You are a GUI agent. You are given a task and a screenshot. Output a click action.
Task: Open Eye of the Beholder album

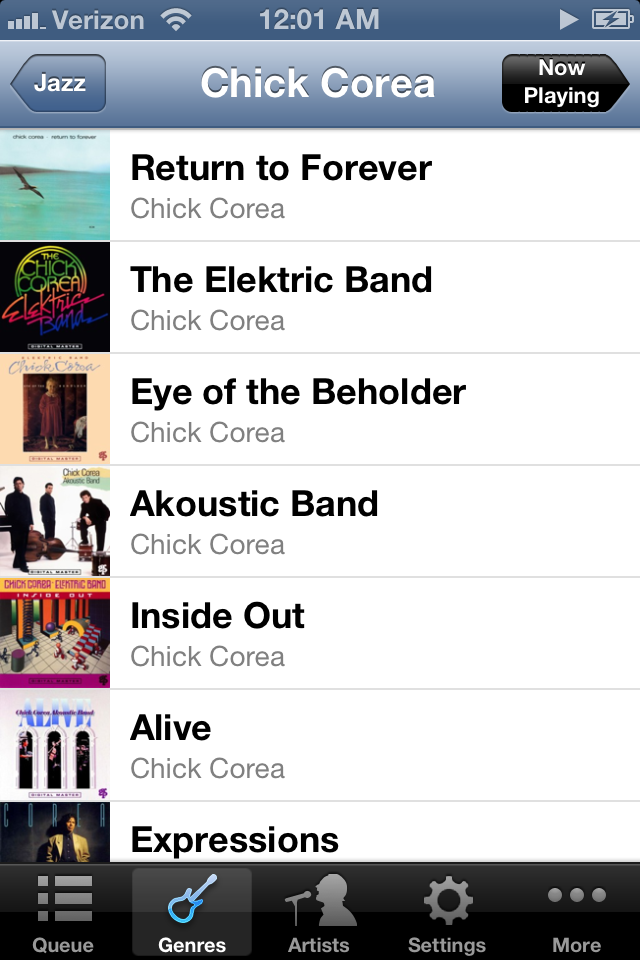click(320, 409)
